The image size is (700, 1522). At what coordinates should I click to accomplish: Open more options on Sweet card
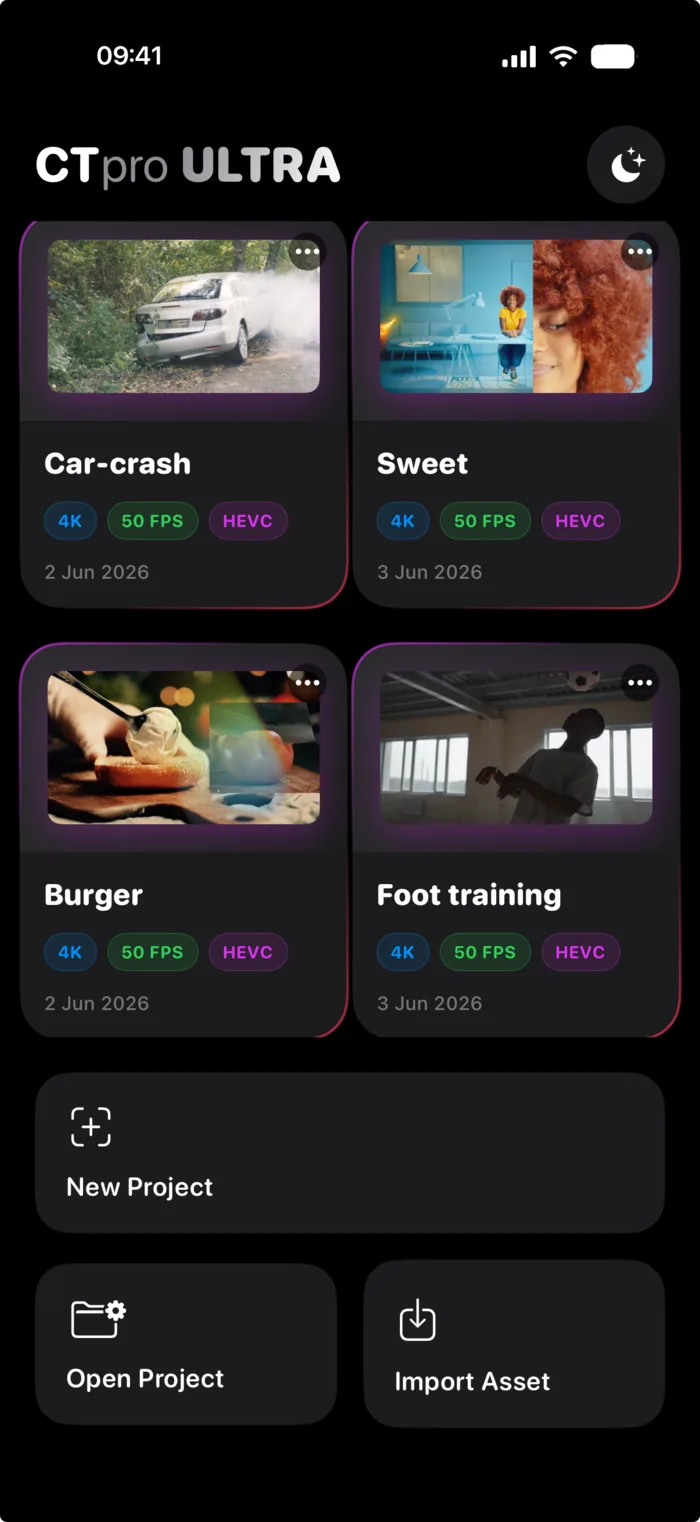click(x=639, y=252)
